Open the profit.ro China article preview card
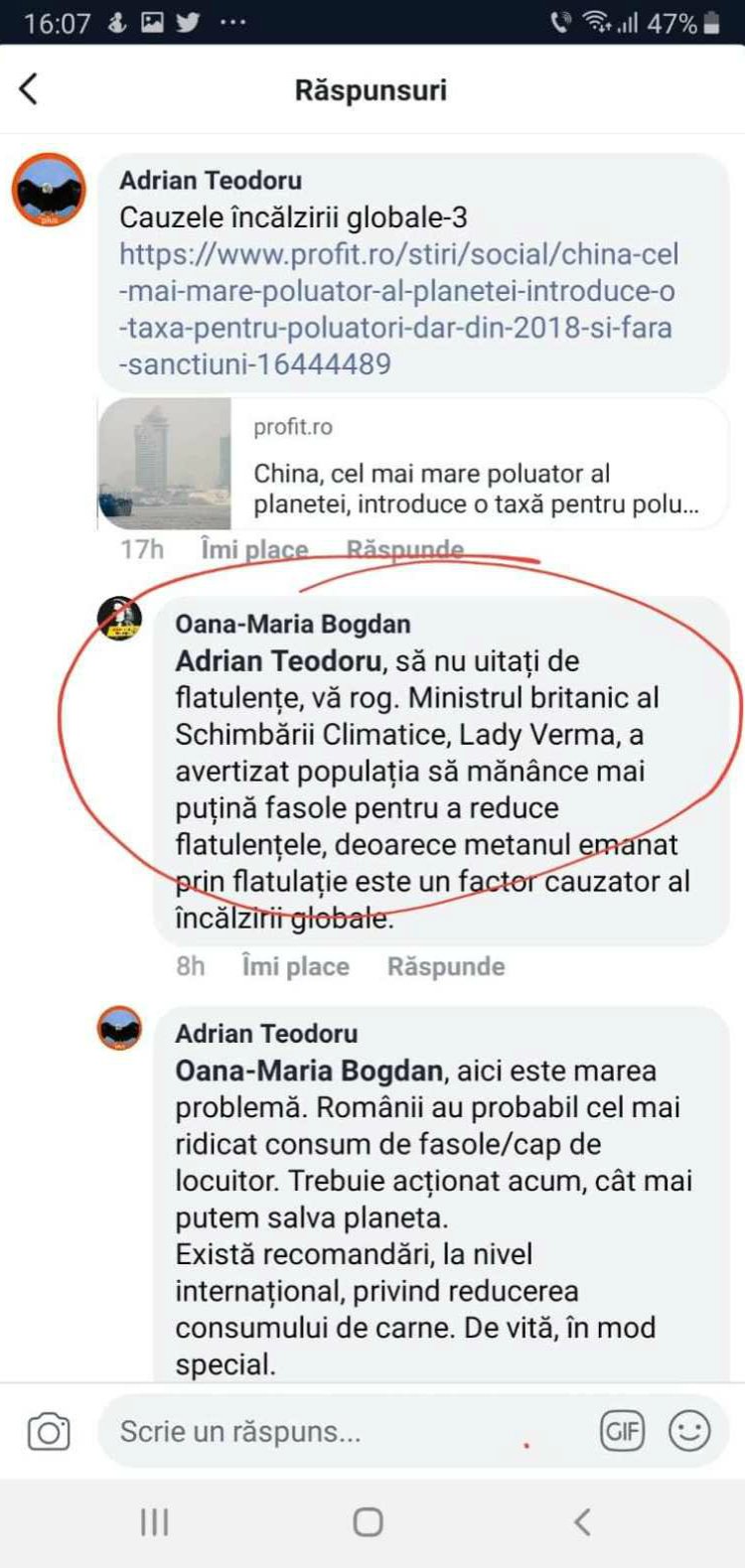745x1568 pixels. (x=412, y=464)
